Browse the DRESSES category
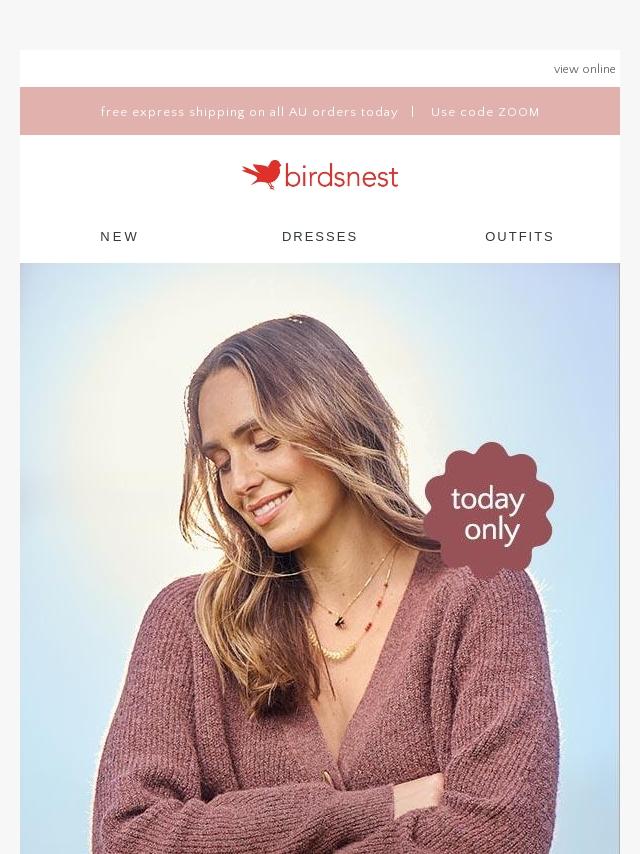This screenshot has width=640, height=854. (320, 236)
